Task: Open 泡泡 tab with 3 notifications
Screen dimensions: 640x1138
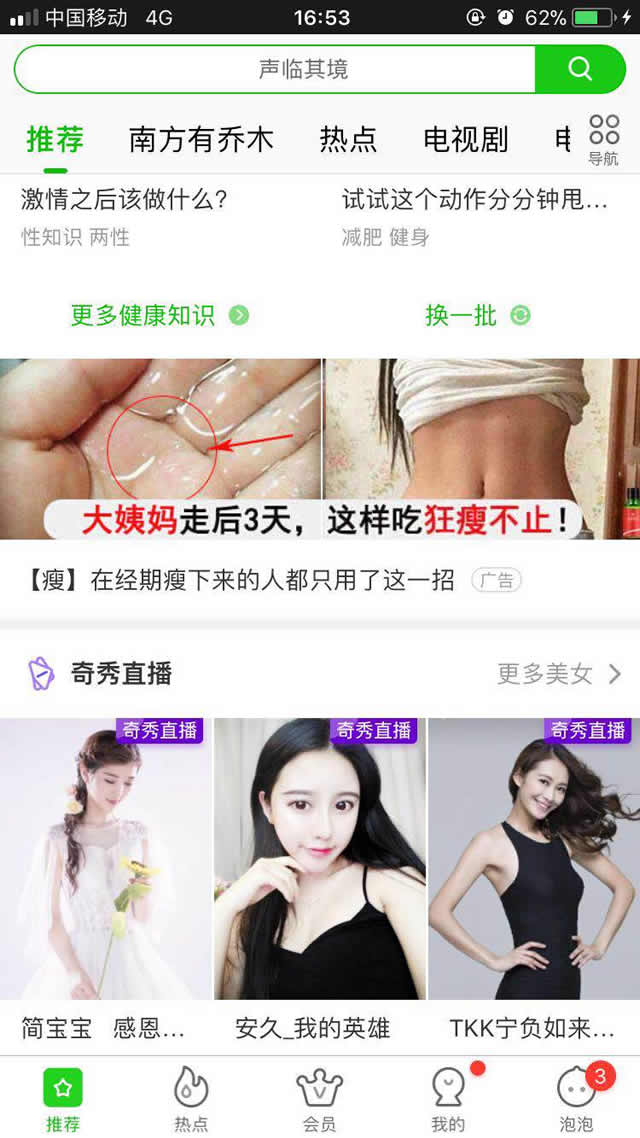Action: point(576,1098)
